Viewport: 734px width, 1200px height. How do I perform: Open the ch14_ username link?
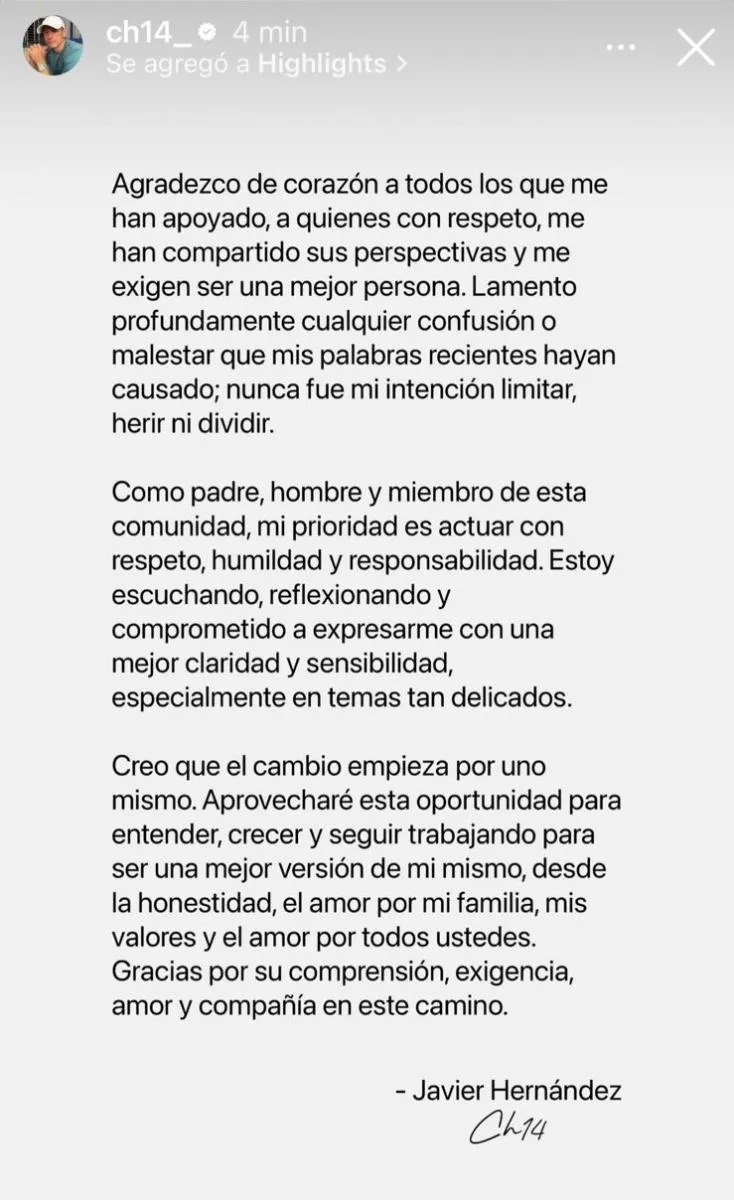[147, 31]
